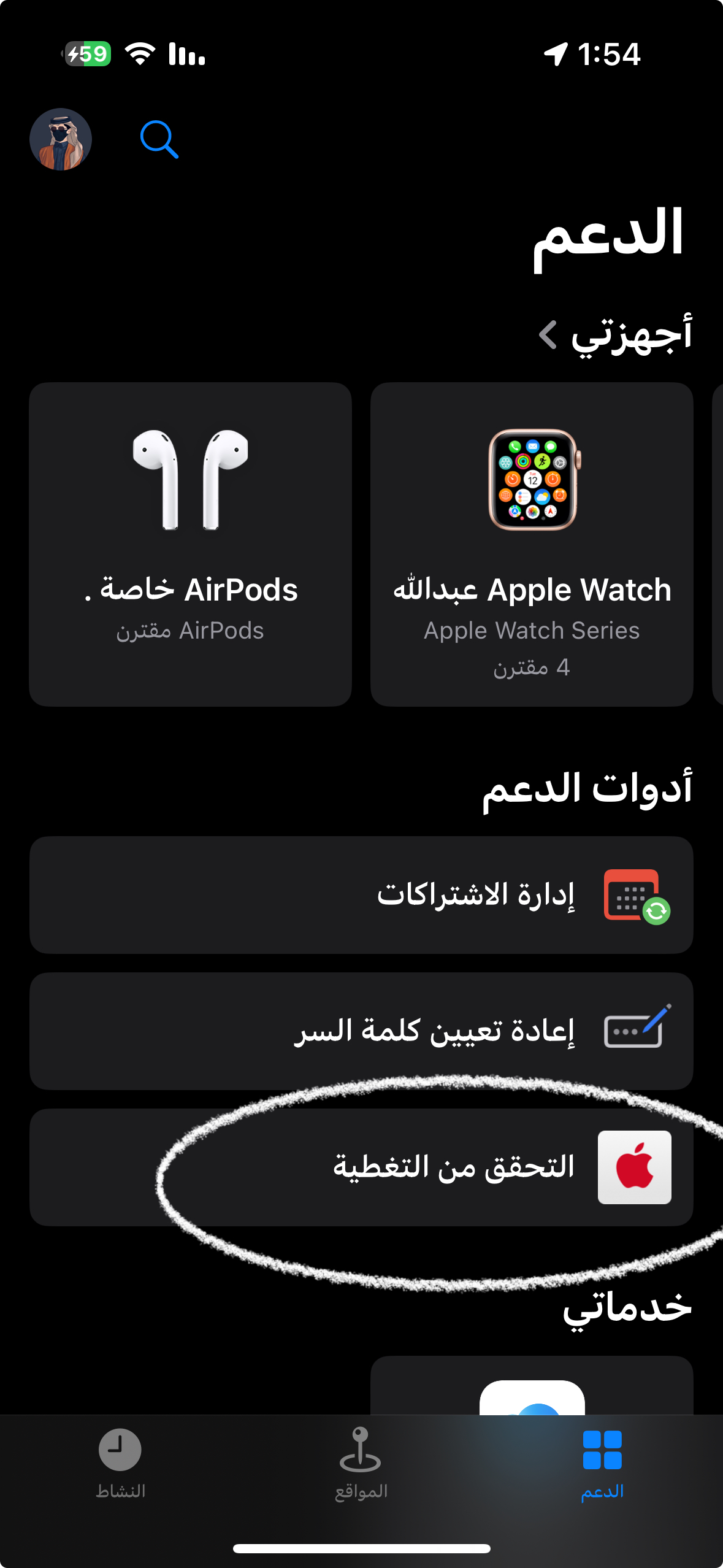The width and height of the screenshot is (723, 1568).
Task: Open the Apple Watch عبدالله card
Action: 532,544
